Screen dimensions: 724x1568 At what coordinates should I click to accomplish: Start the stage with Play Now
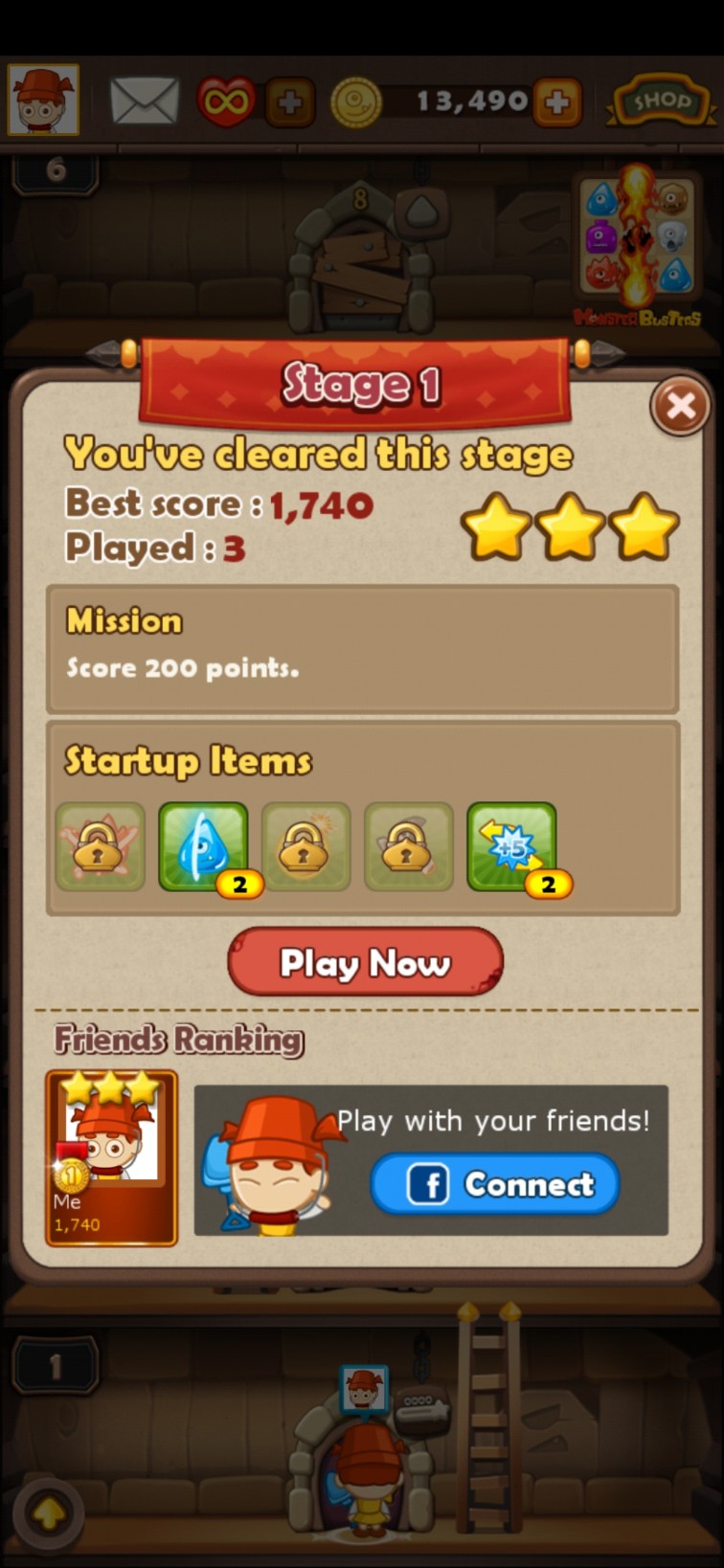[x=365, y=962]
